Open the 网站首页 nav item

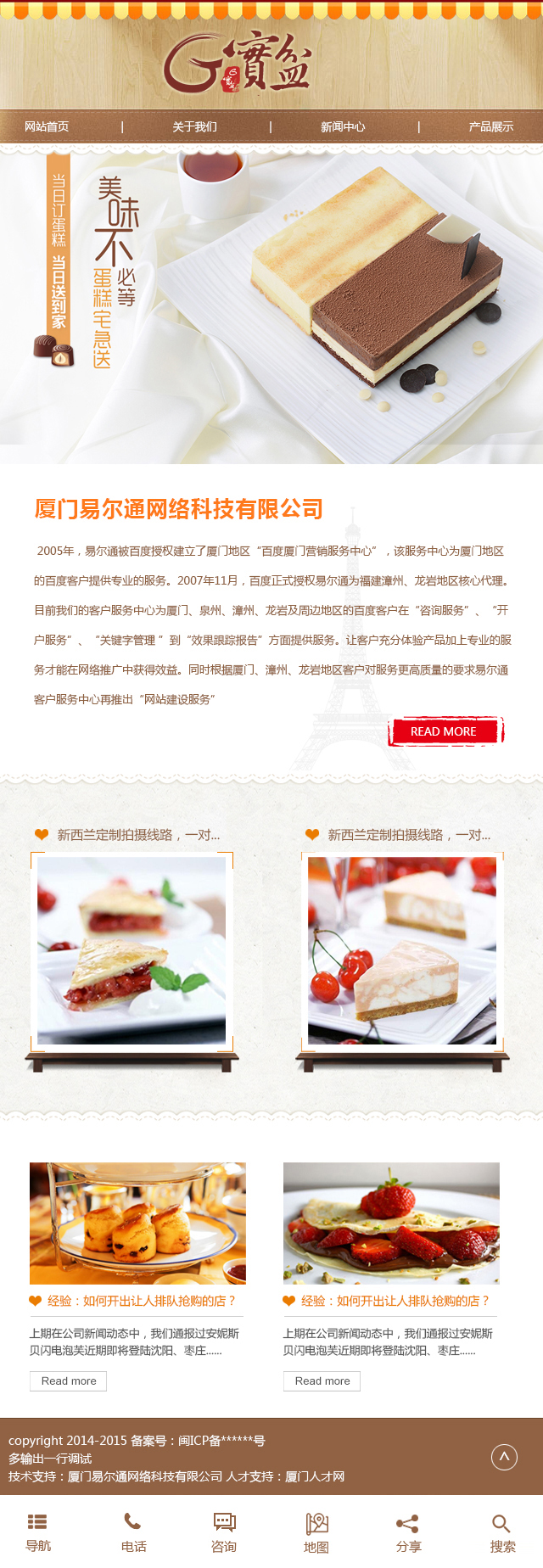tap(47, 126)
